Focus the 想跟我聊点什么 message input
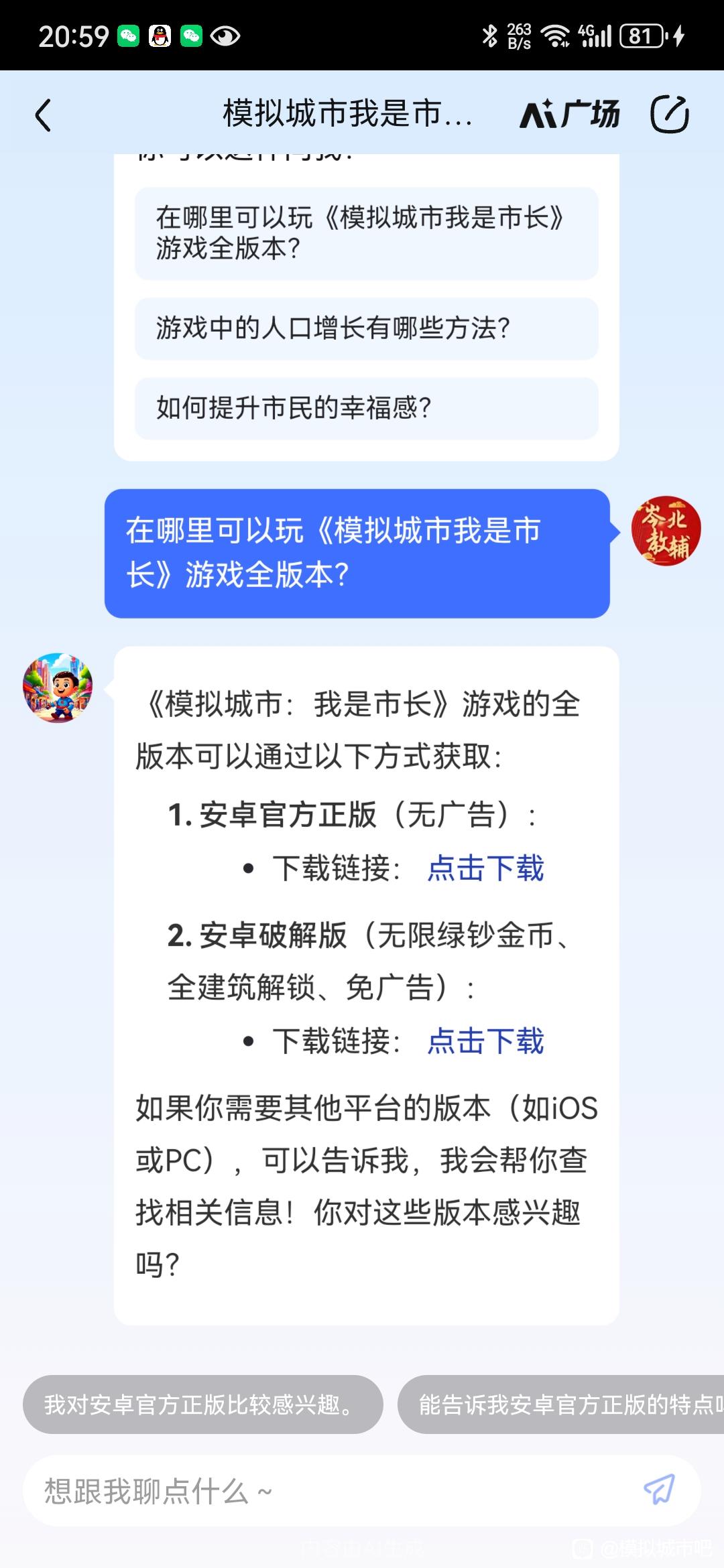This screenshot has height=1568, width=724. point(328,1491)
